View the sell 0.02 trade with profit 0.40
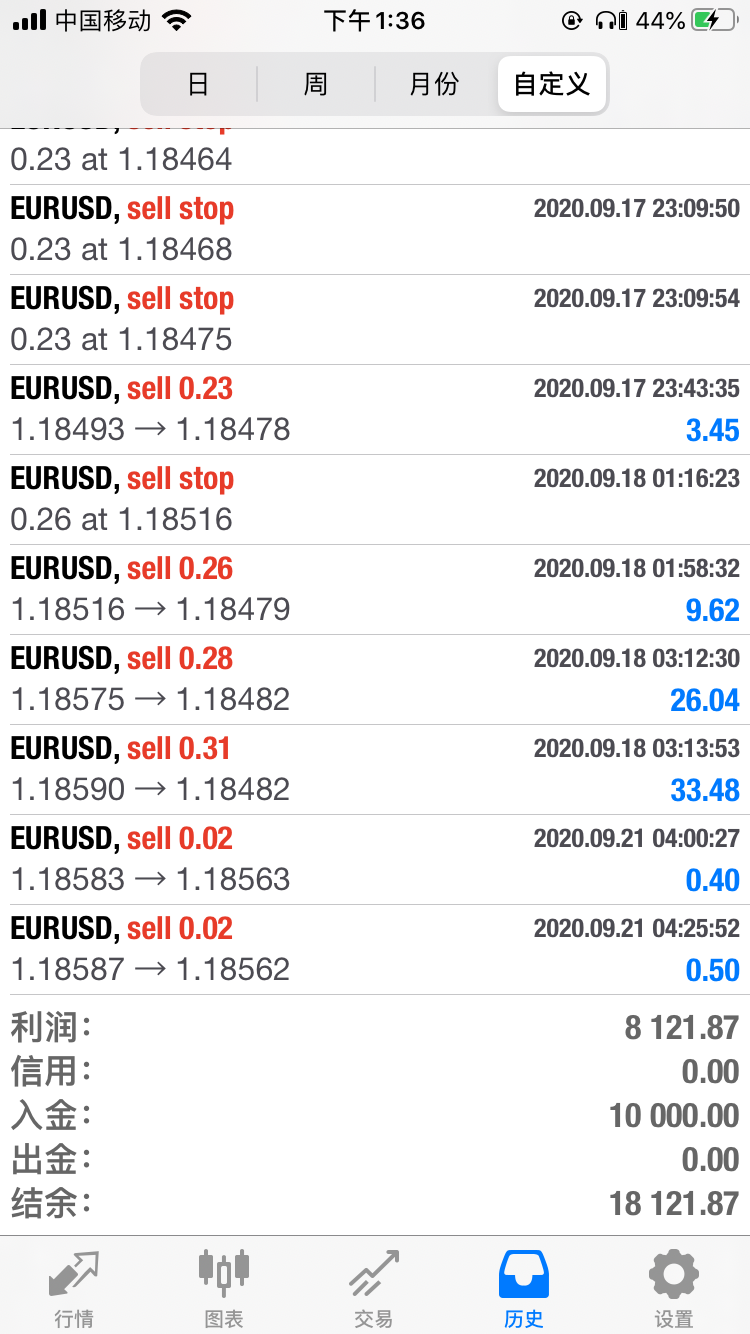The width and height of the screenshot is (750, 1334). coord(375,860)
